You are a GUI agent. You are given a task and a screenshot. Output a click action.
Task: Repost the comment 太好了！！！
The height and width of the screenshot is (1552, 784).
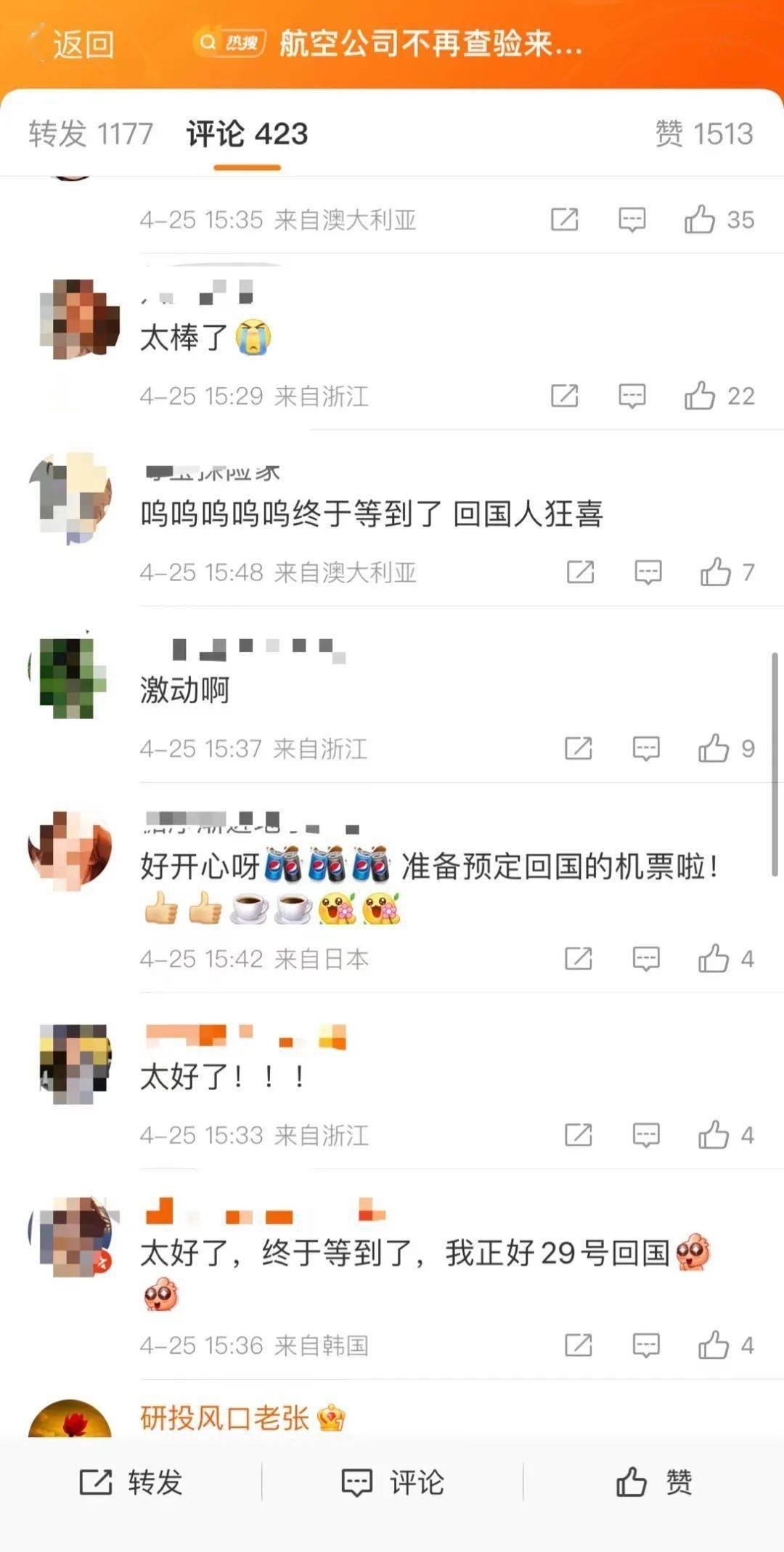pyautogui.click(x=579, y=1134)
